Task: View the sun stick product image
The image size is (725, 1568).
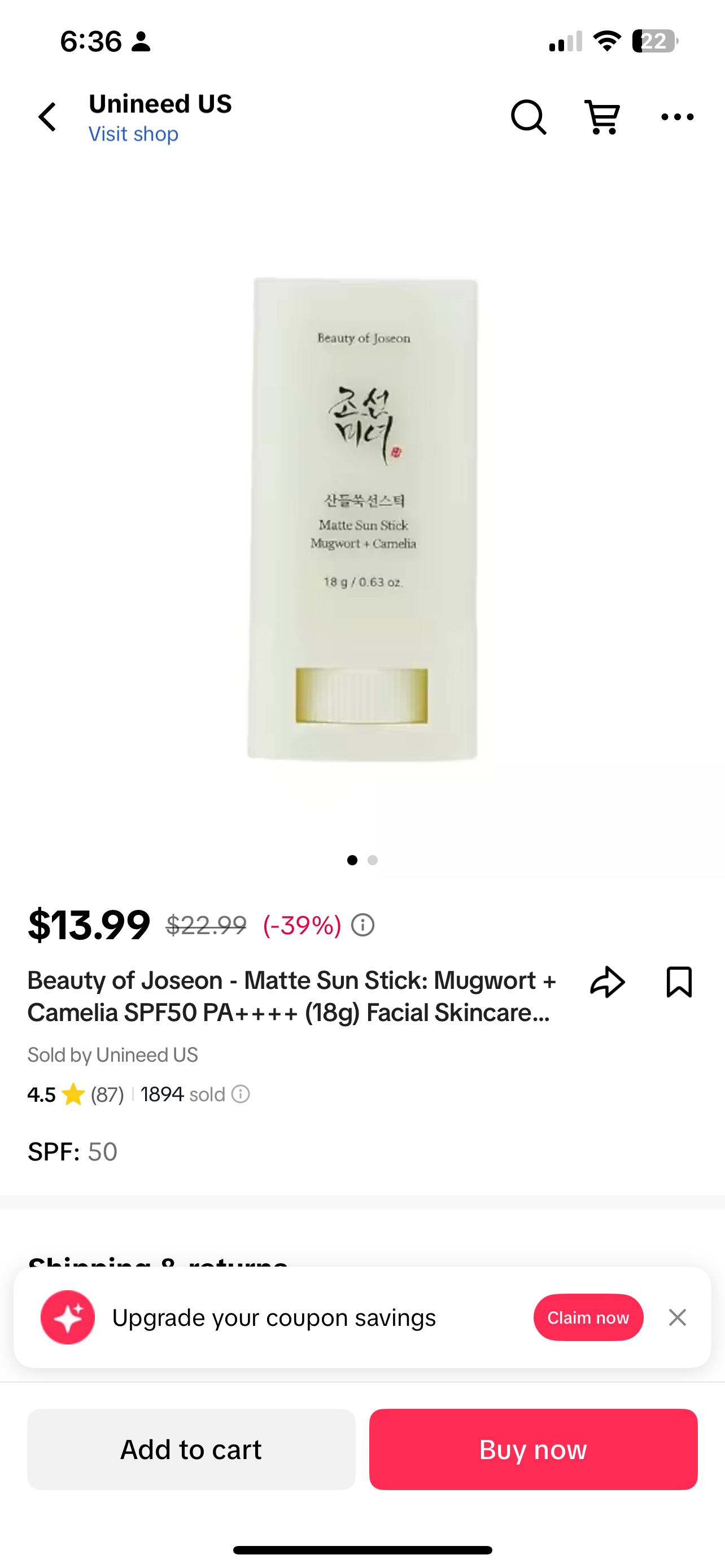Action: pos(363,519)
